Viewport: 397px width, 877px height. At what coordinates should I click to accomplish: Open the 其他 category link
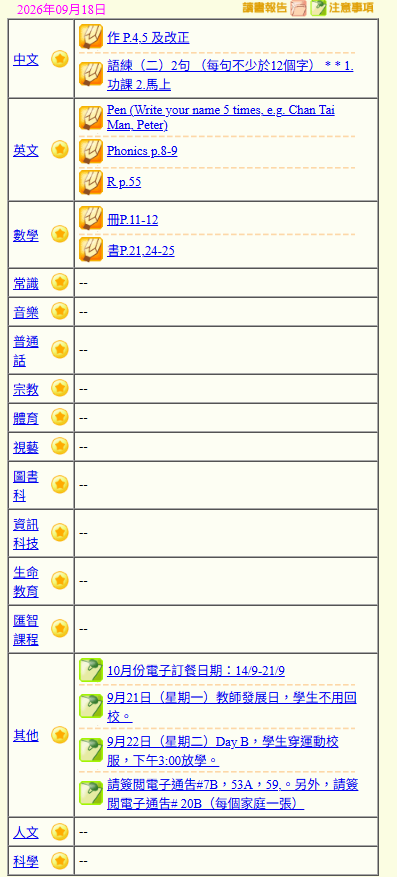pyautogui.click(x=26, y=736)
